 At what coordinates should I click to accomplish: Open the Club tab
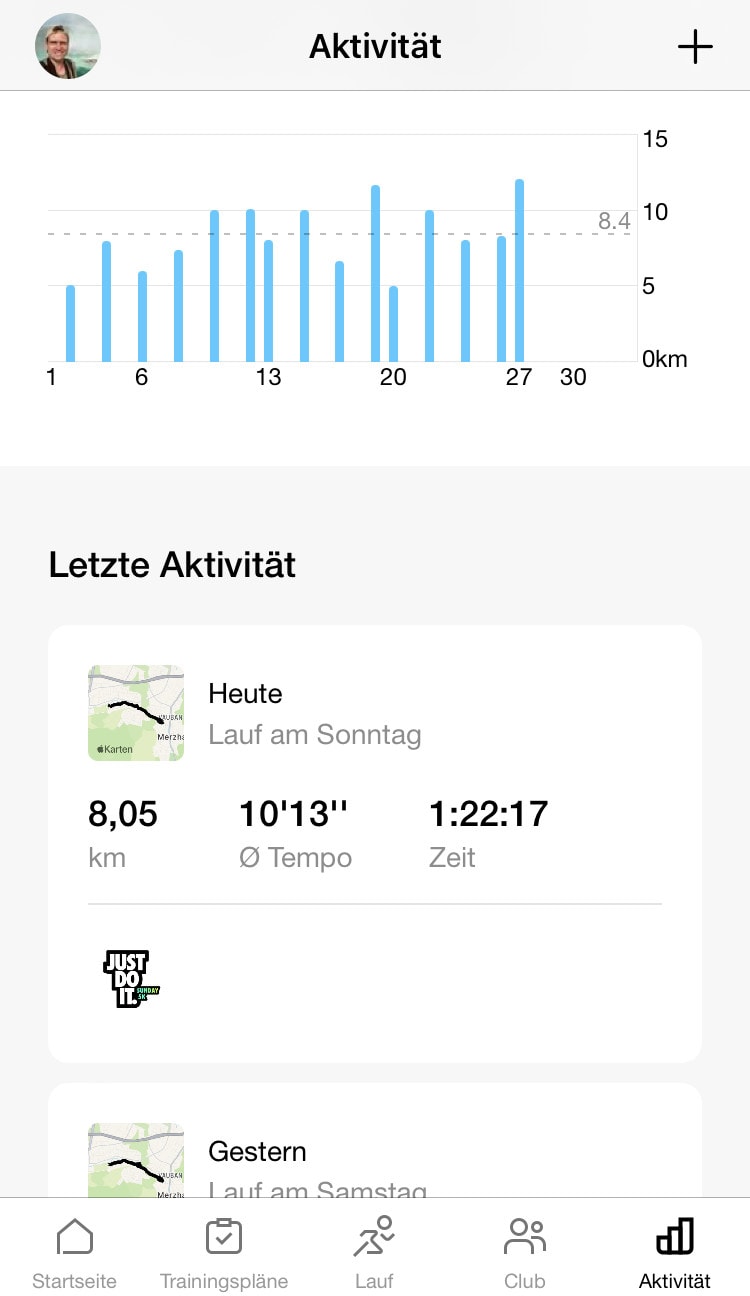point(524,1252)
